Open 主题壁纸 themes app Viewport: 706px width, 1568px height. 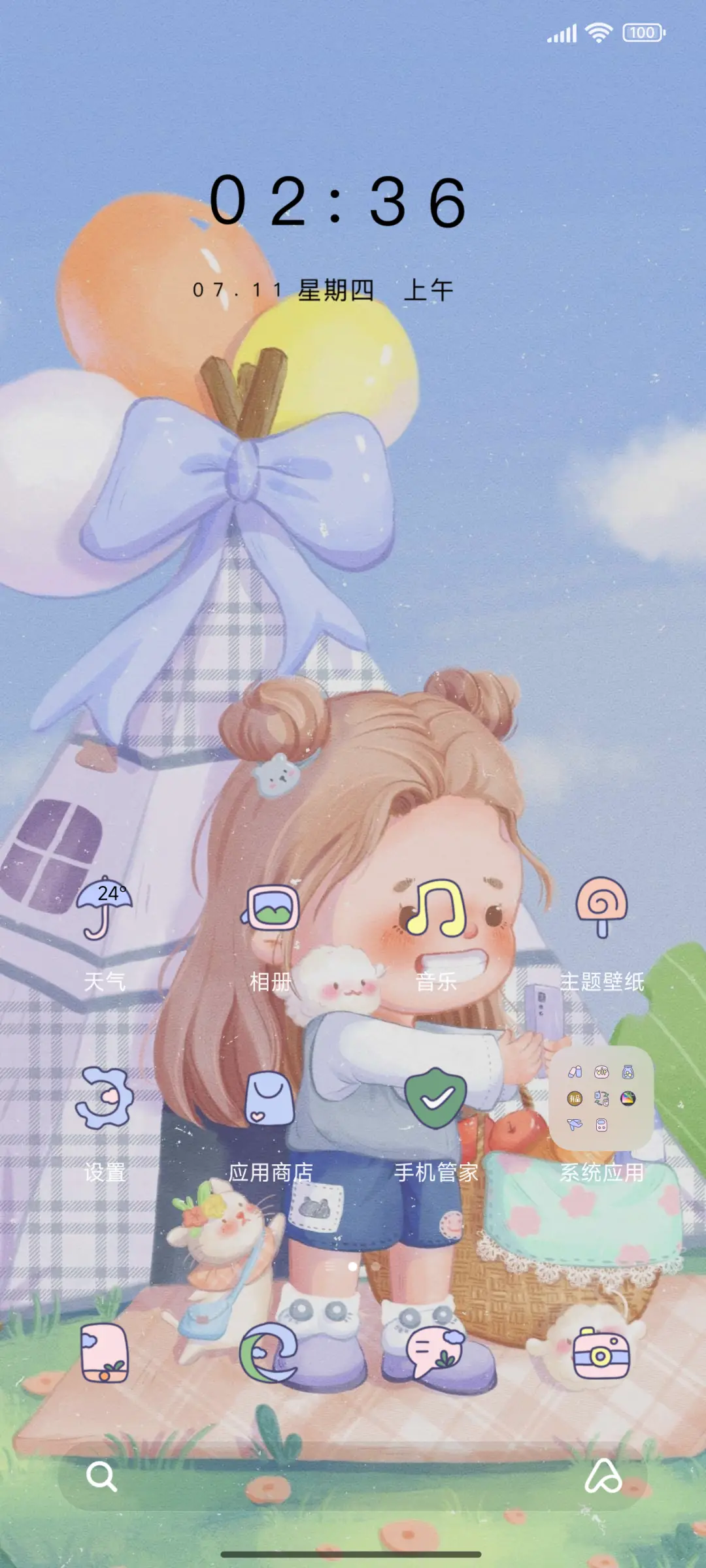tap(601, 908)
